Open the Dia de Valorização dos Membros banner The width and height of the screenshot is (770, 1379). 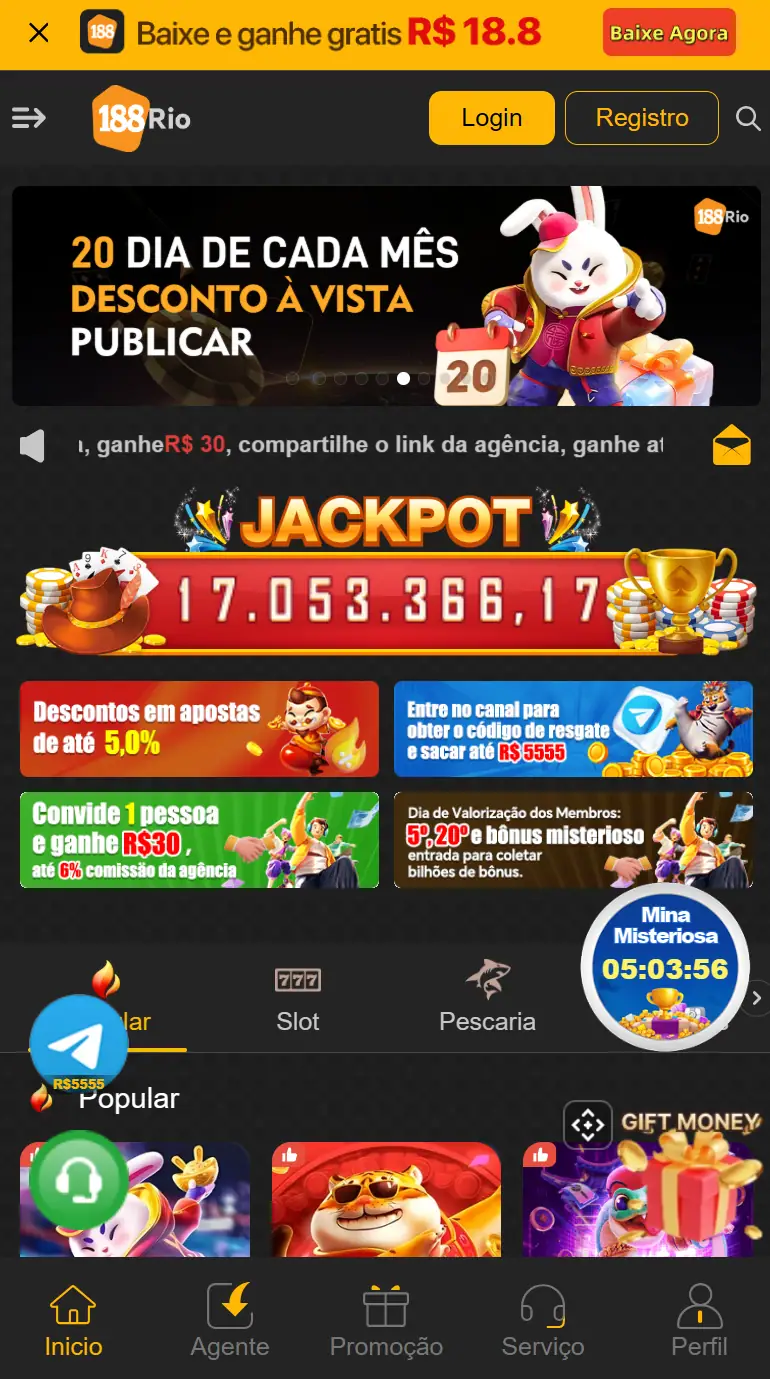click(573, 840)
